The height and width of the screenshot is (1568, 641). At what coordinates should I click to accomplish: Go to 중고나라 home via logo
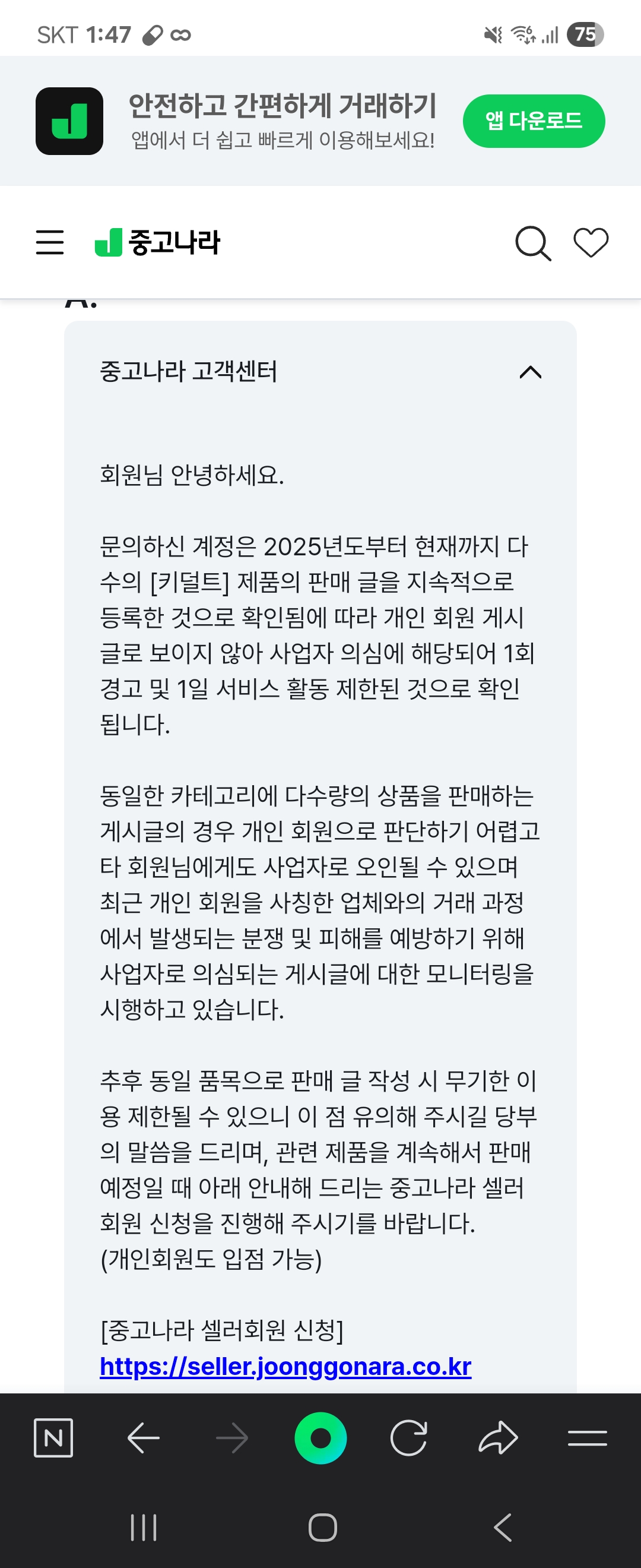tap(157, 242)
